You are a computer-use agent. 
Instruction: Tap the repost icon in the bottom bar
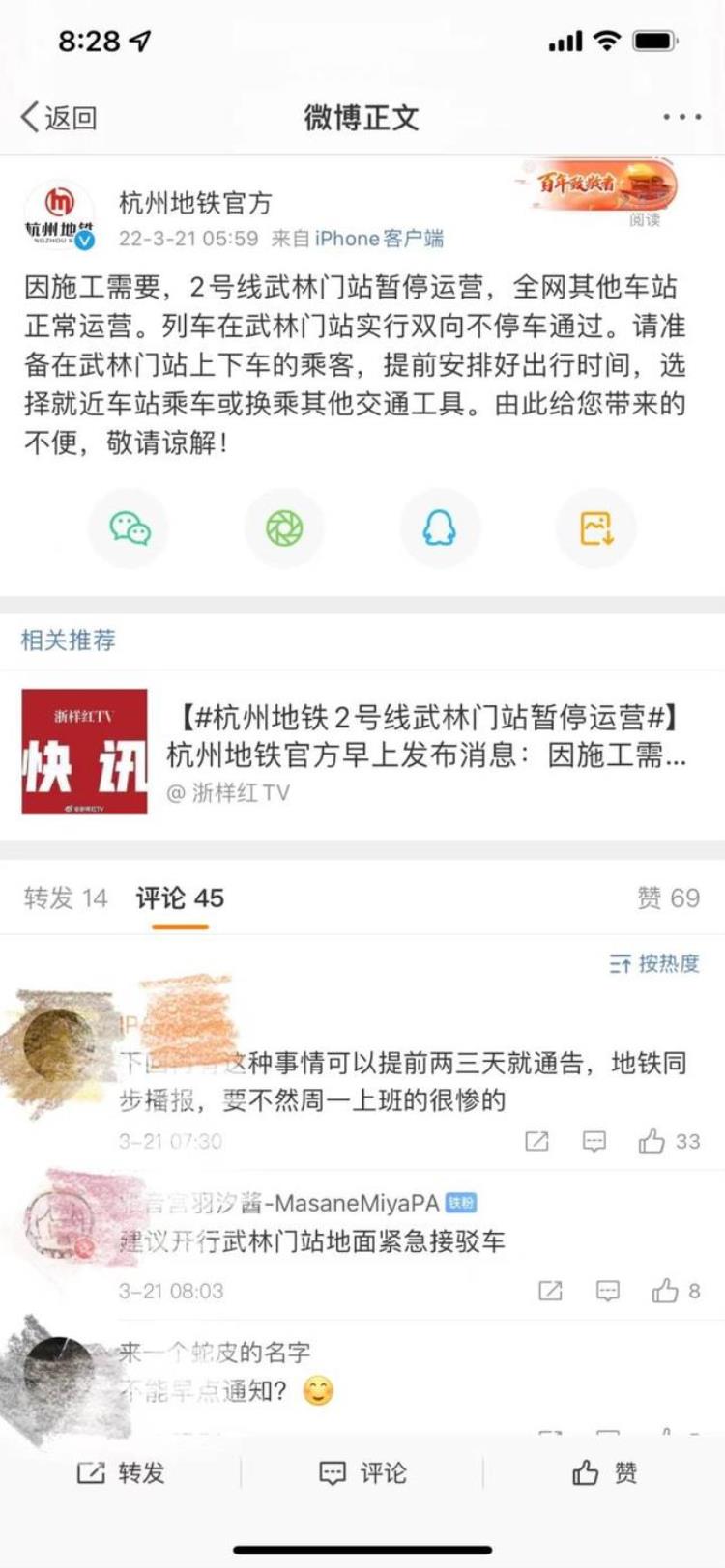tap(125, 1472)
